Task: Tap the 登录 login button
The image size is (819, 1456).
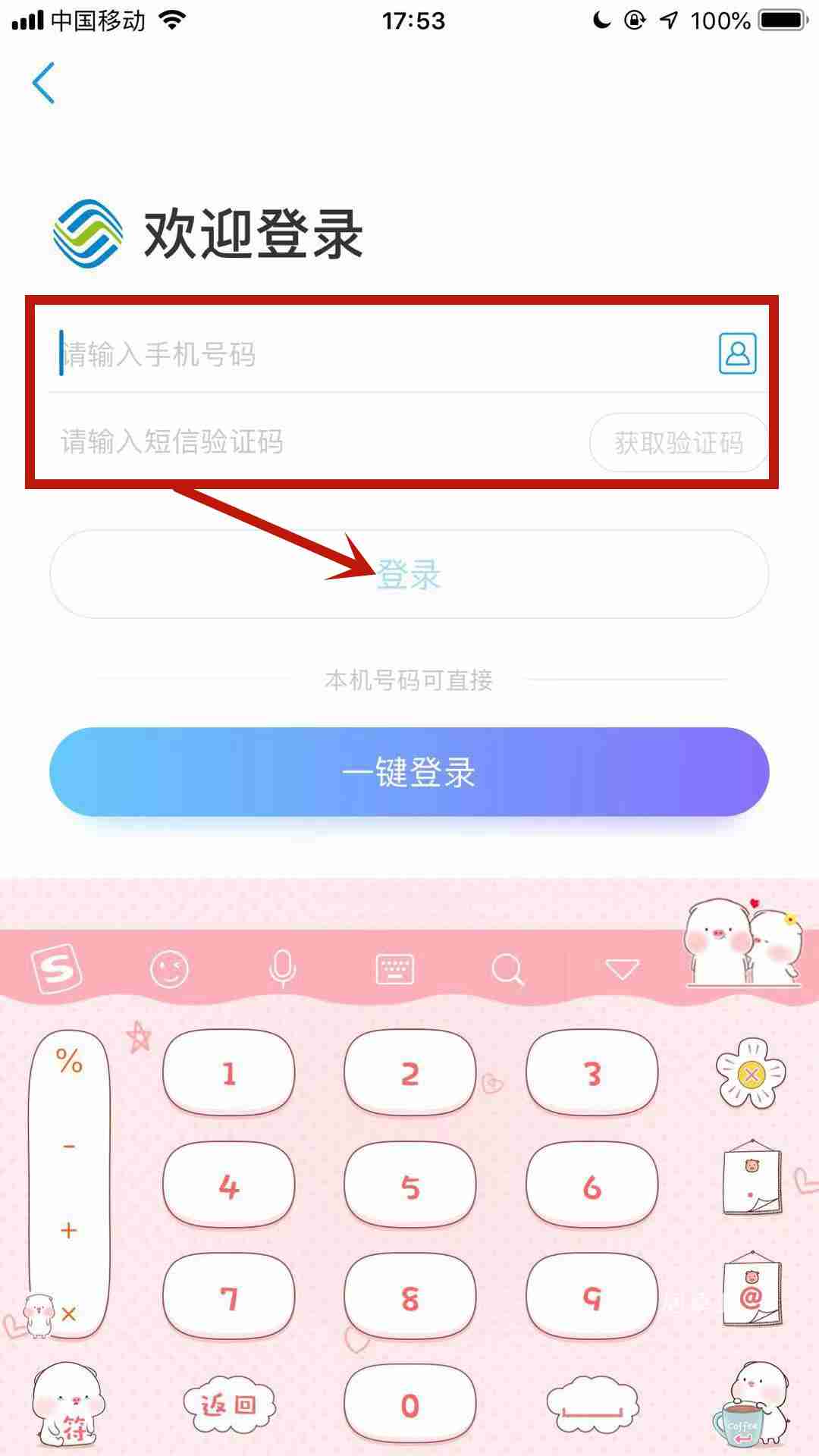Action: [409, 574]
